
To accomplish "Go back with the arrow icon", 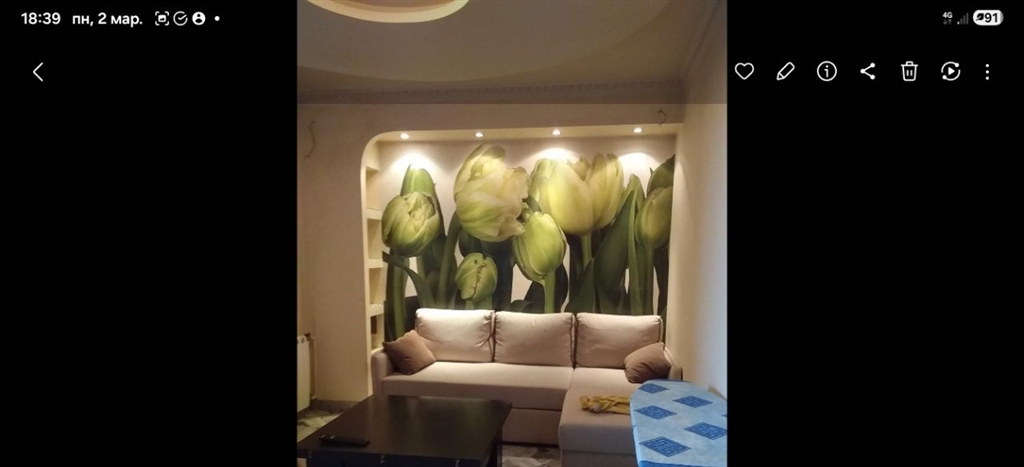I will click(x=38, y=72).
